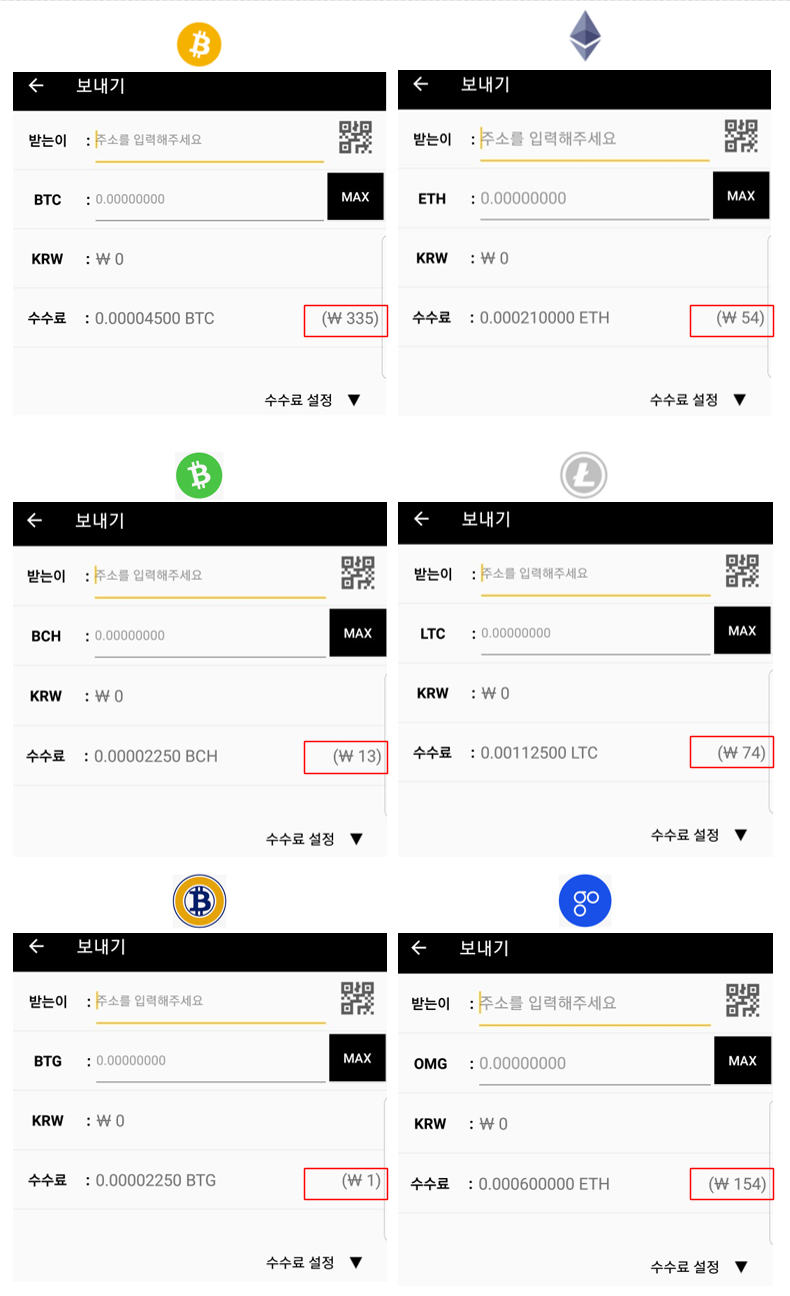Screen dimensions: 790x1296
Task: Expand 수수료 설정 on the BTC screen
Action: (x=310, y=398)
